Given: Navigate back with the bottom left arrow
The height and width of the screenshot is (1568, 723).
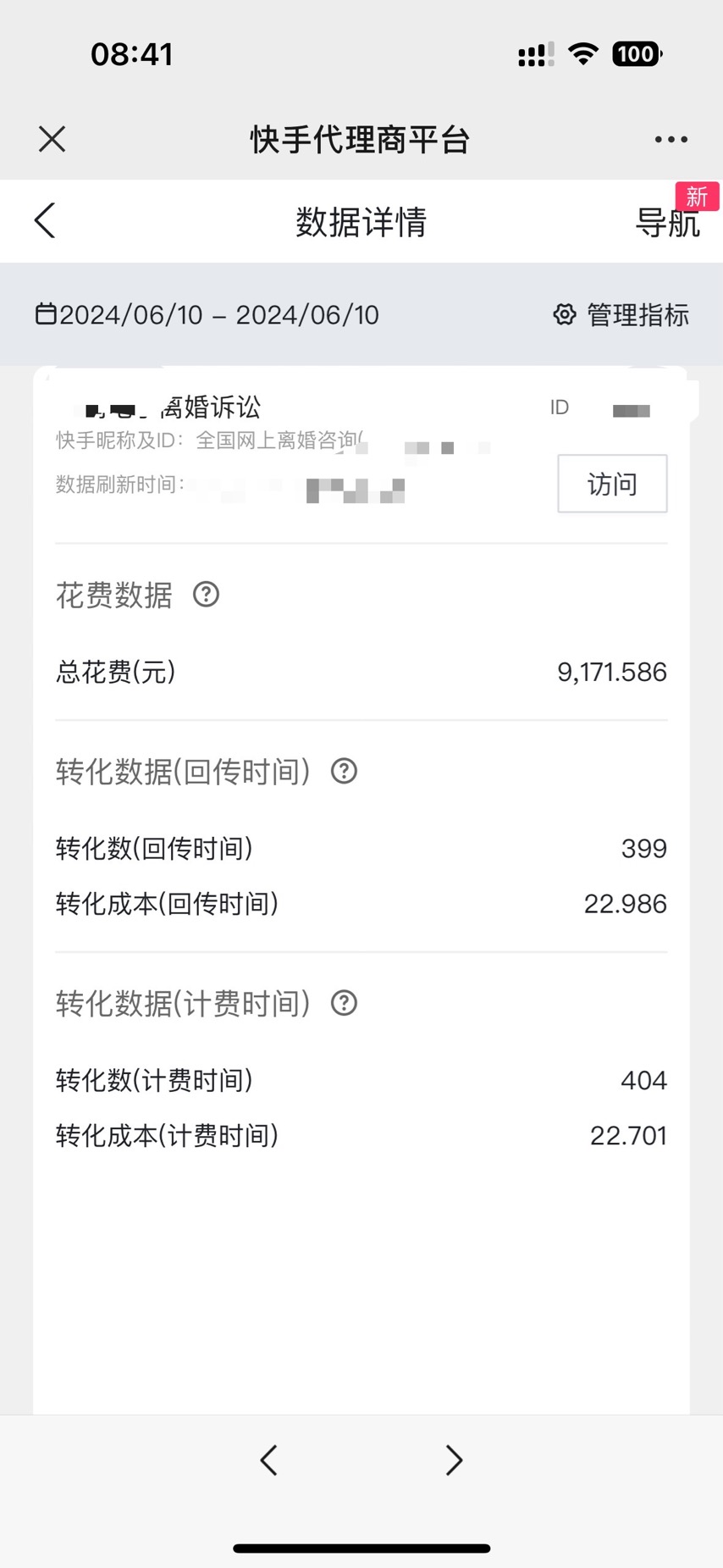Looking at the screenshot, I should click(x=269, y=1460).
